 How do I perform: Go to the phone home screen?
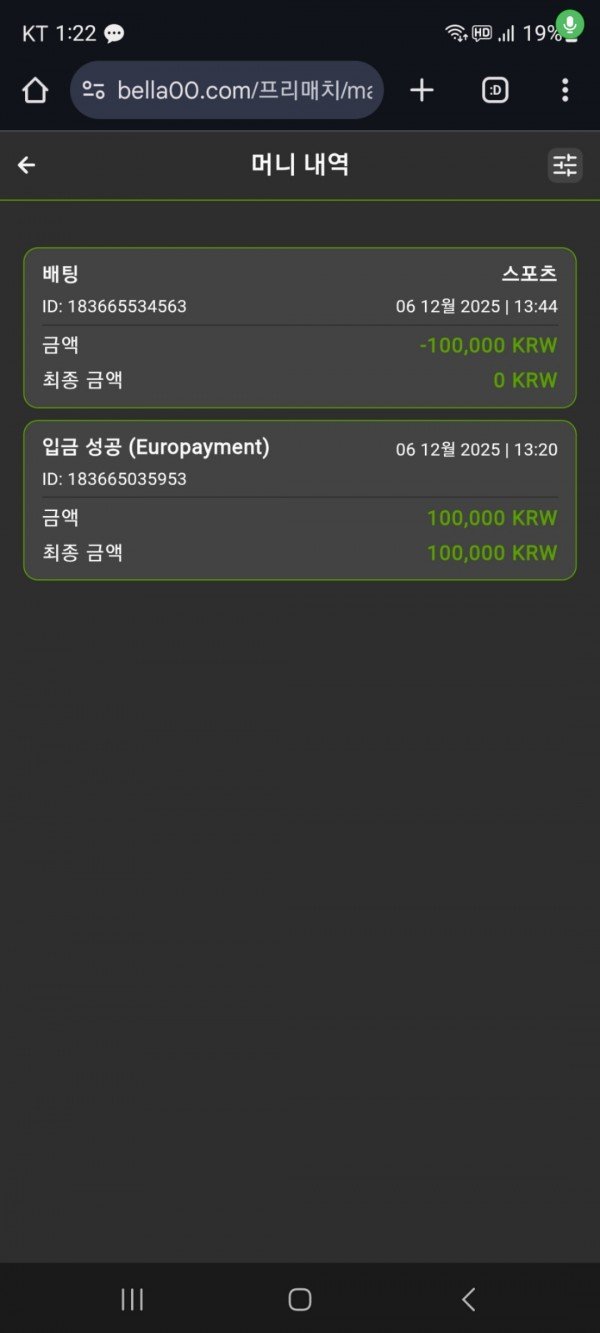click(300, 1299)
